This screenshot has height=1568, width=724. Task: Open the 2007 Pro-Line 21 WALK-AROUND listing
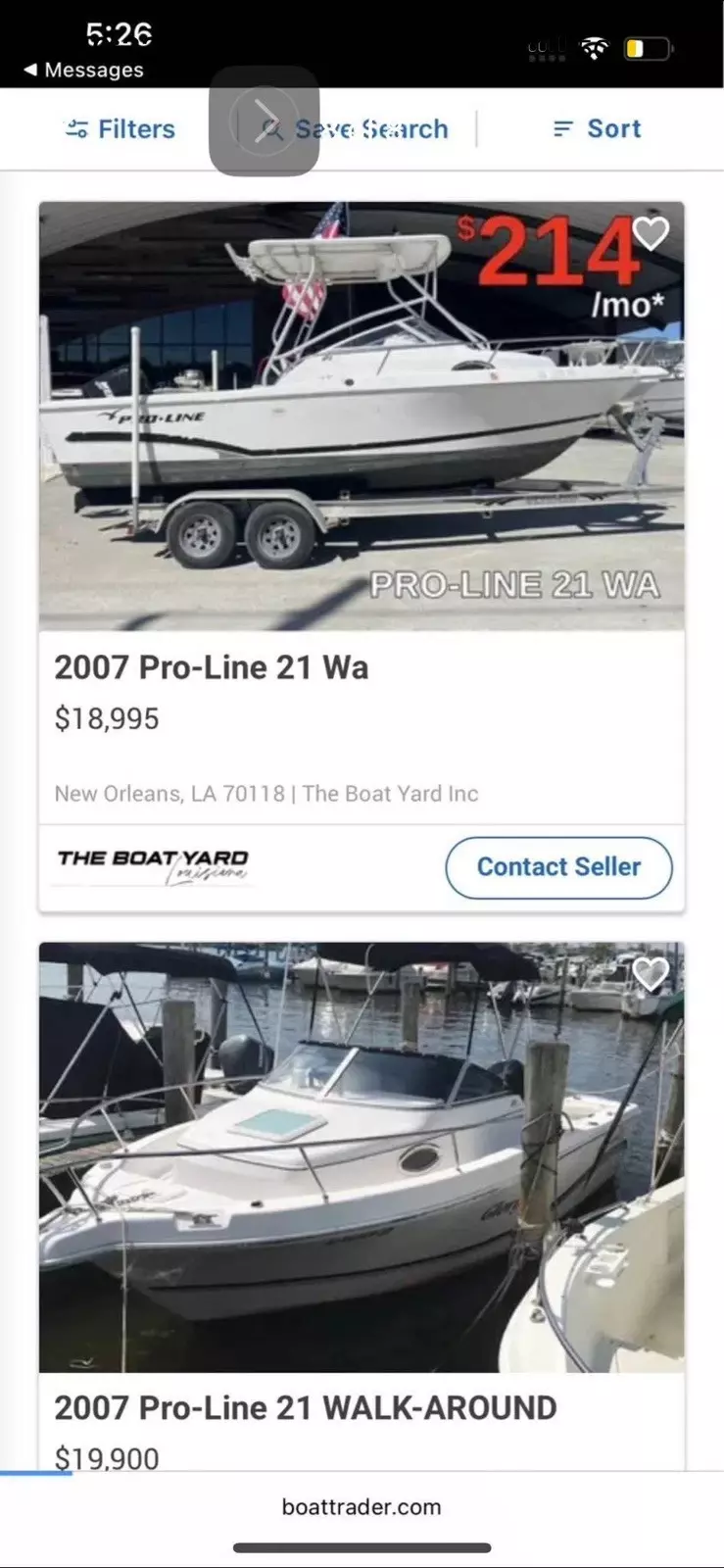(306, 1408)
